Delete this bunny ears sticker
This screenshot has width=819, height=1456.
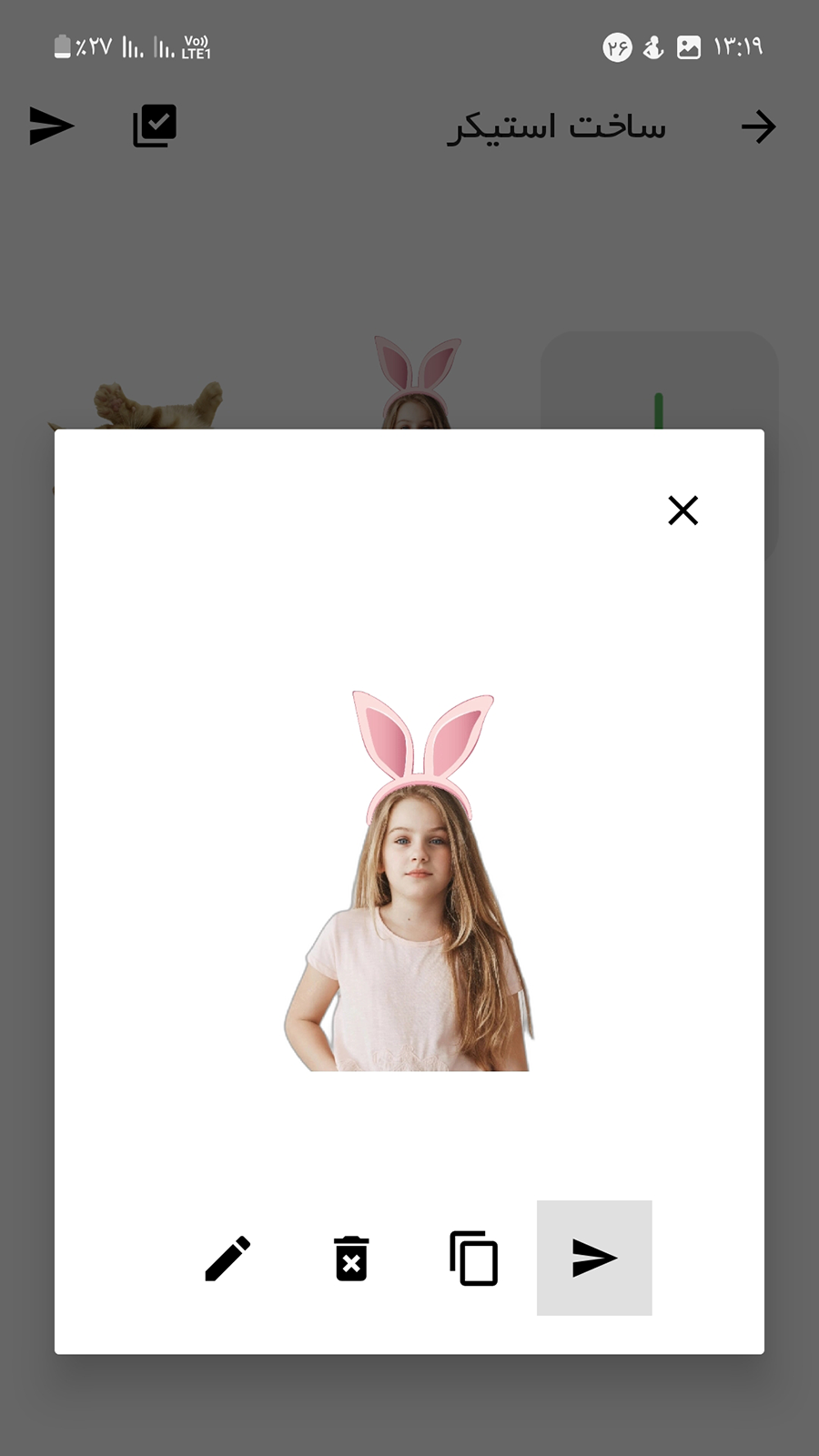[351, 1259]
